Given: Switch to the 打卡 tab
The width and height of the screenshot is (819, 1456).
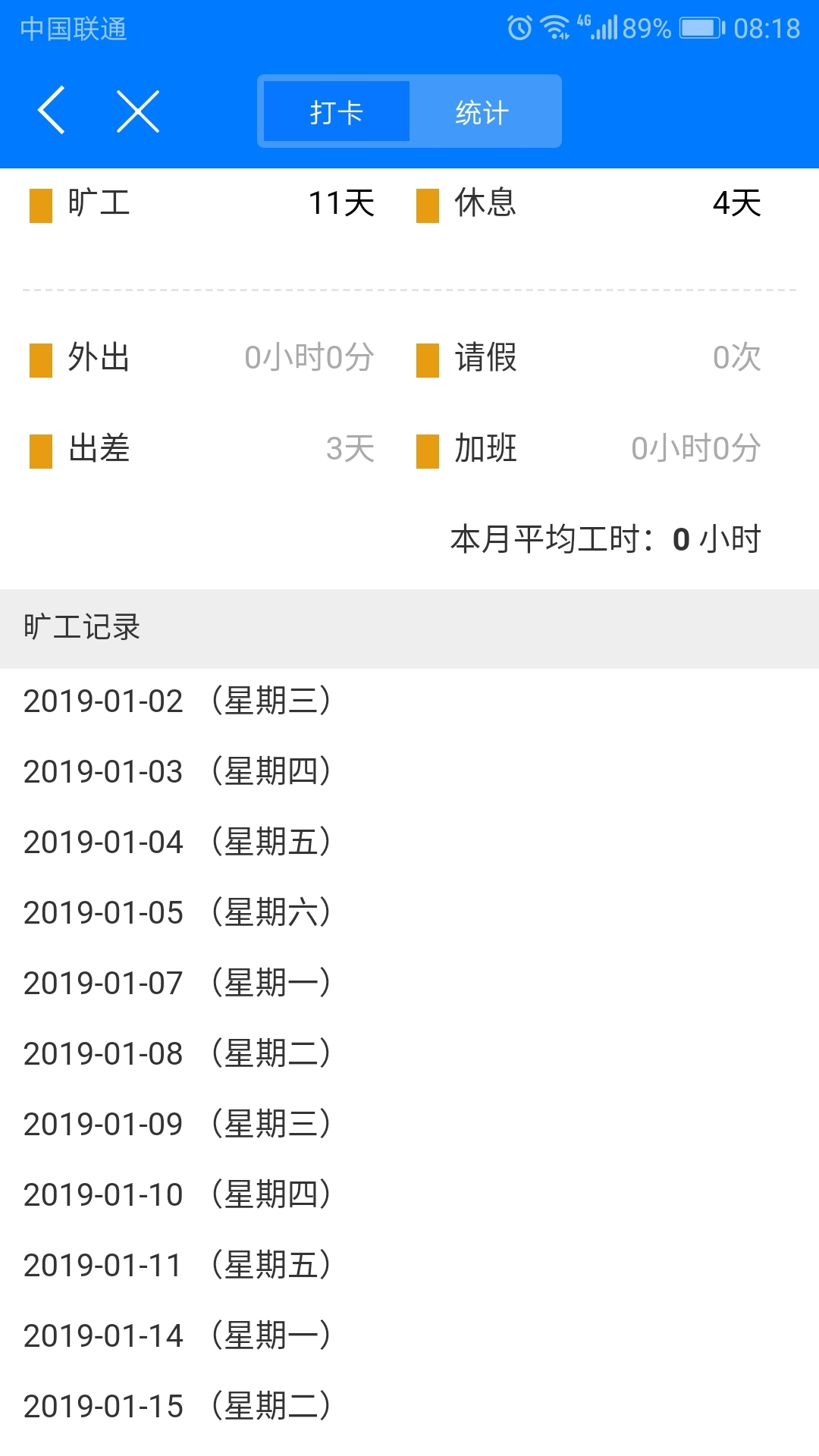Looking at the screenshot, I should tap(336, 112).
